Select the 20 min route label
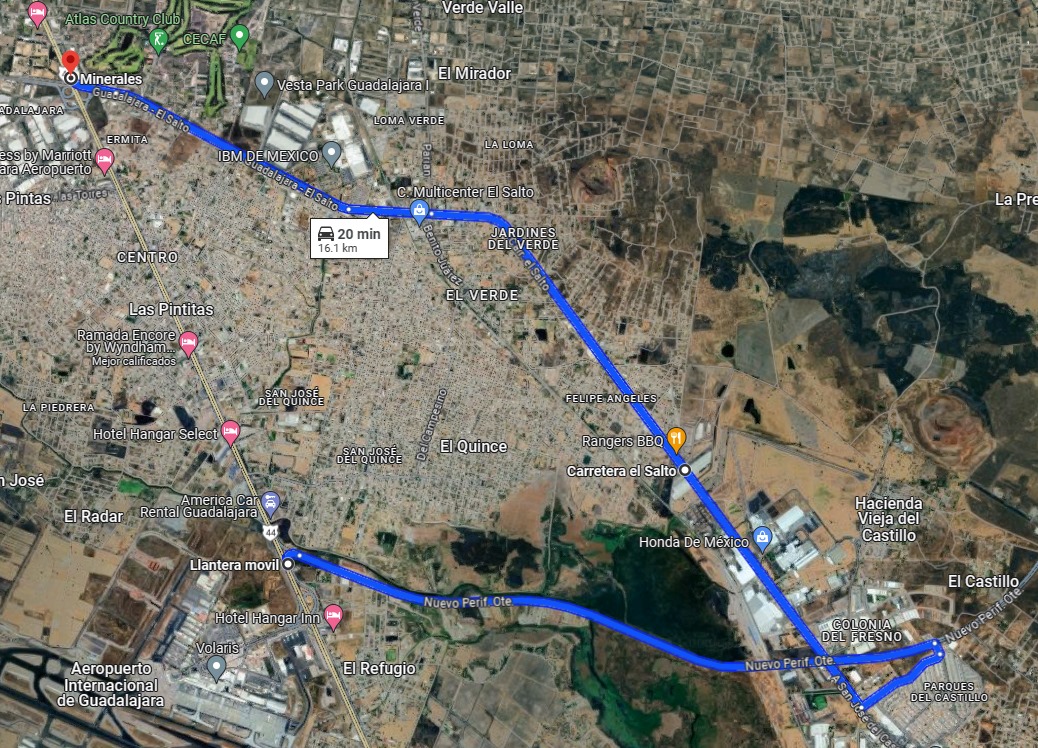Viewport: 1038px width, 748px height. point(349,239)
